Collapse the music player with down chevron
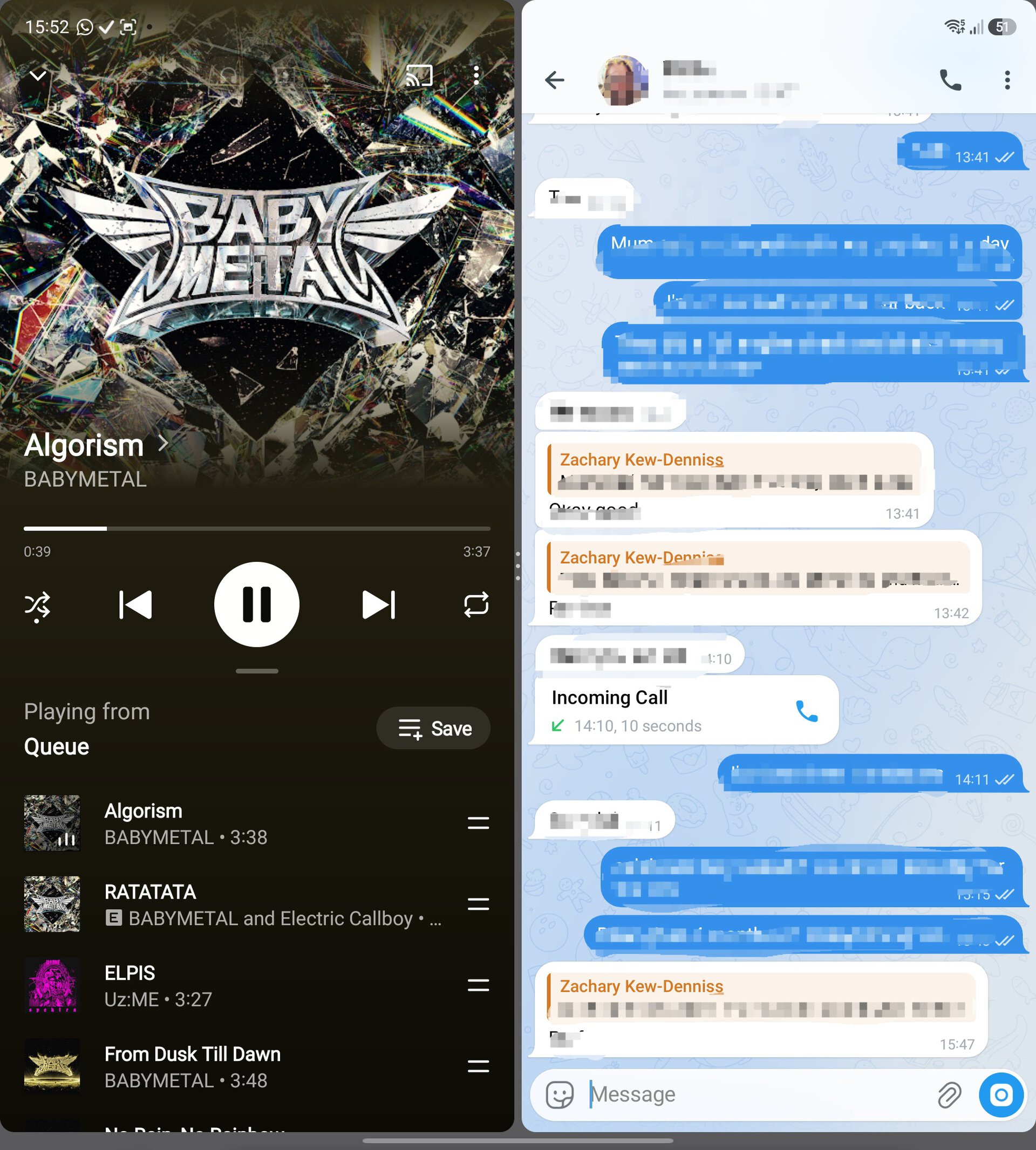The image size is (1036, 1150). tap(38, 75)
